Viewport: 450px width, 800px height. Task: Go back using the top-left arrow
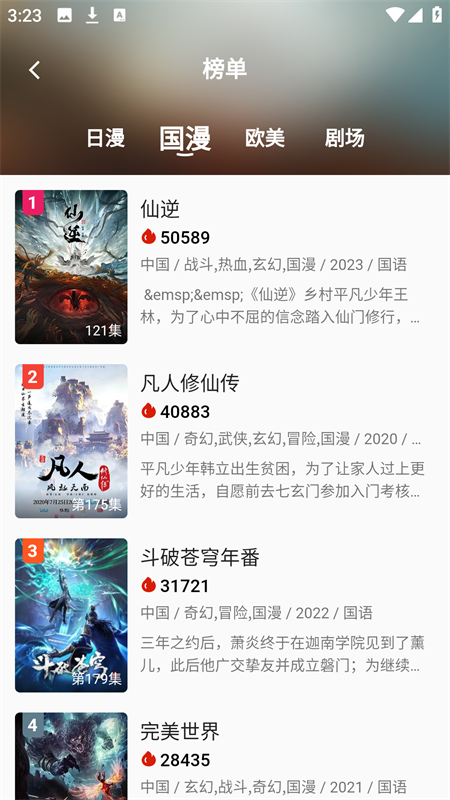[35, 70]
